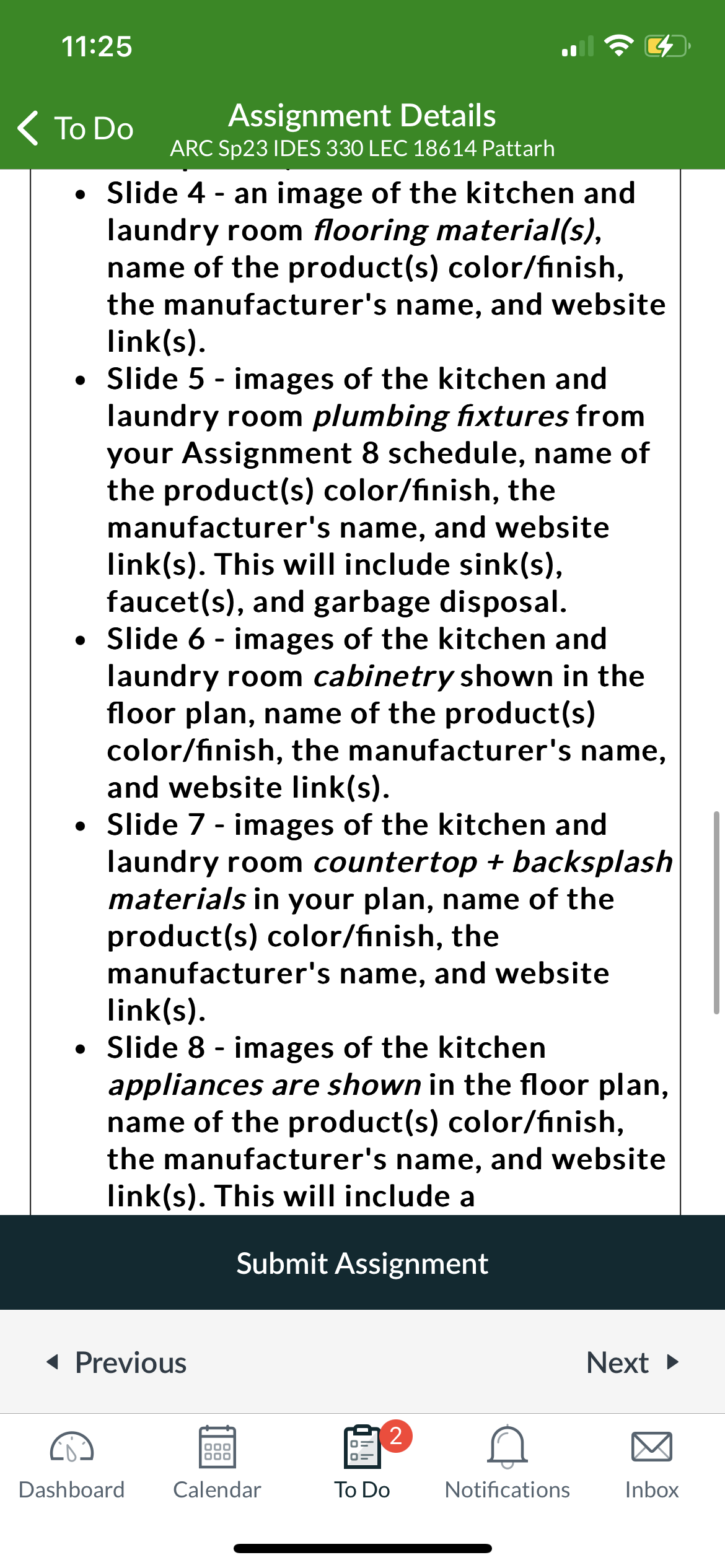Open the Notifications tab
The image size is (725, 1568).
507,1465
